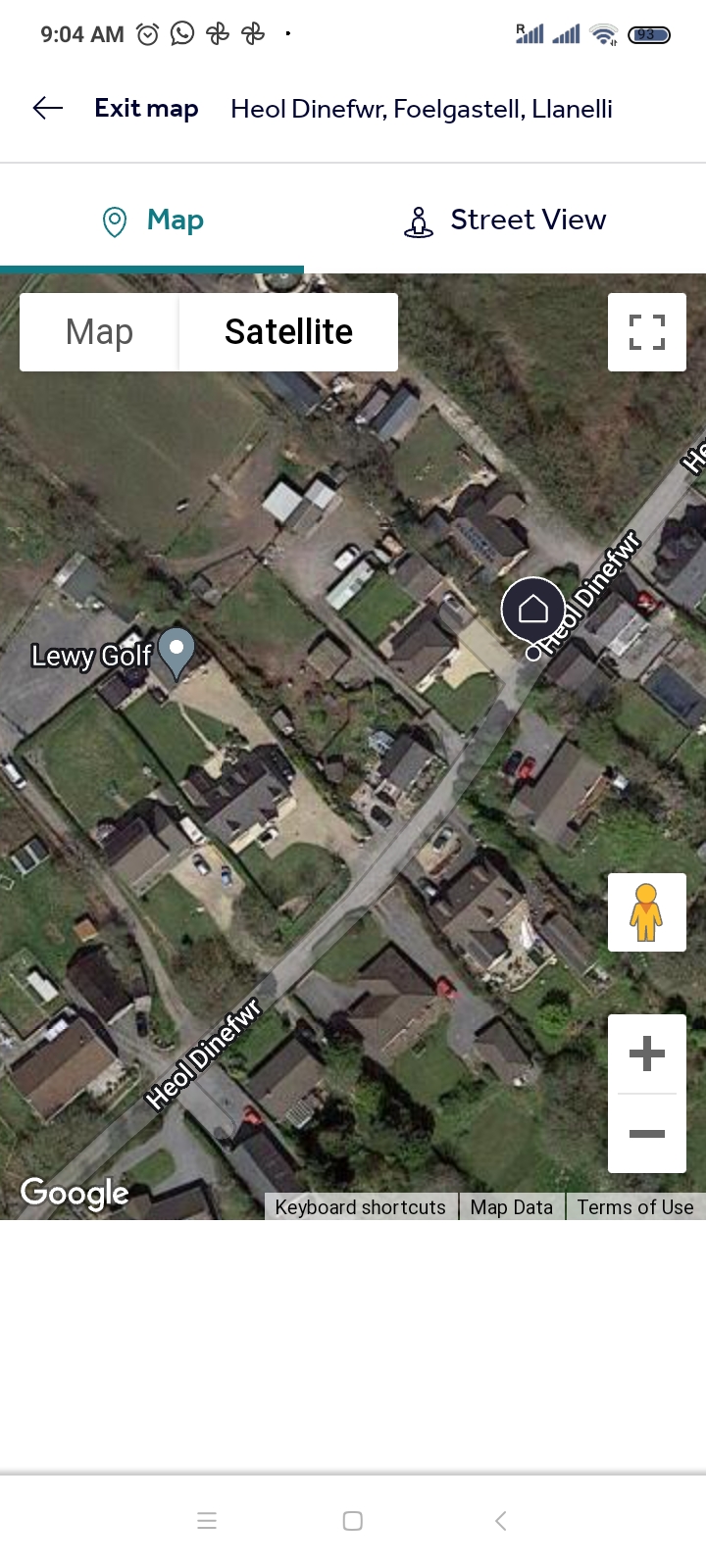The image size is (706, 1568).
Task: Go back using the system navigation button
Action: coord(500,1521)
